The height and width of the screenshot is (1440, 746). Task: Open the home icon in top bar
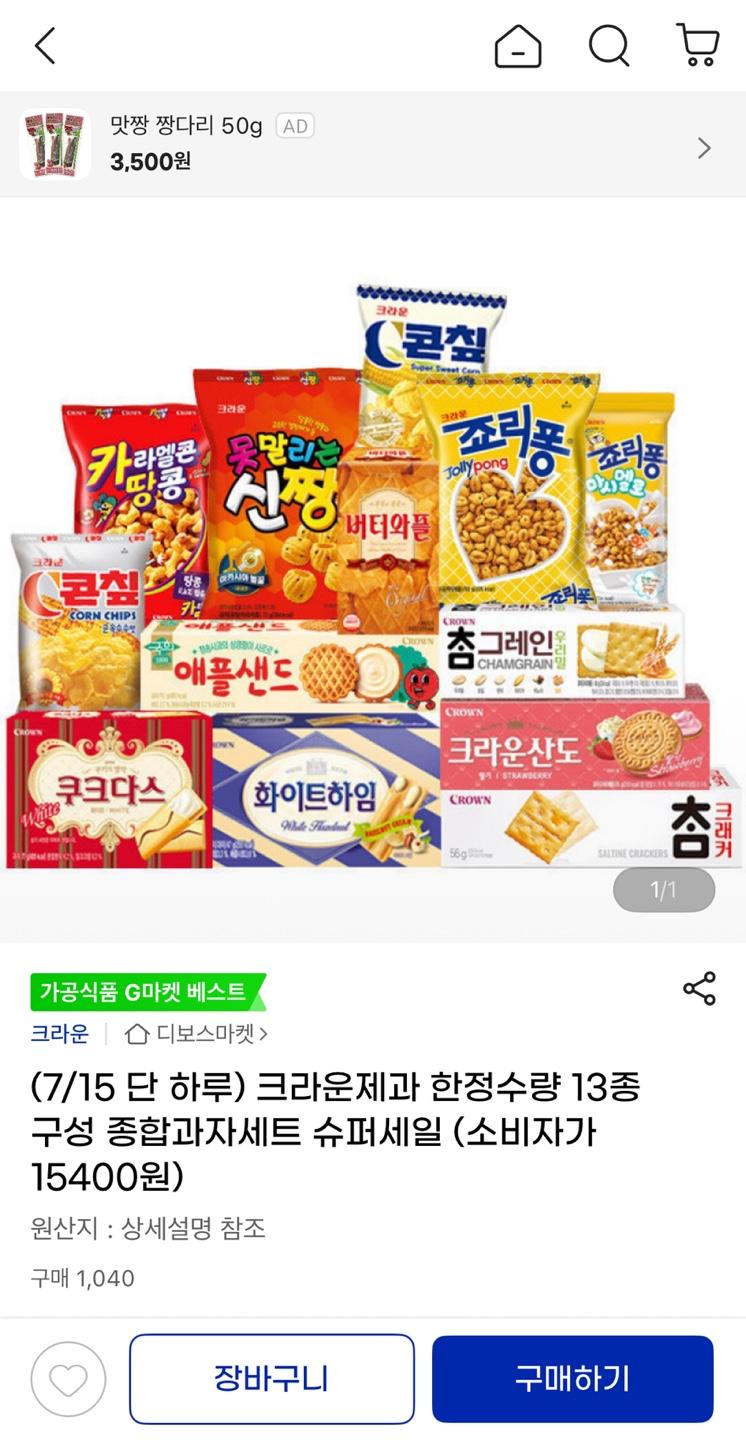[x=517, y=46]
